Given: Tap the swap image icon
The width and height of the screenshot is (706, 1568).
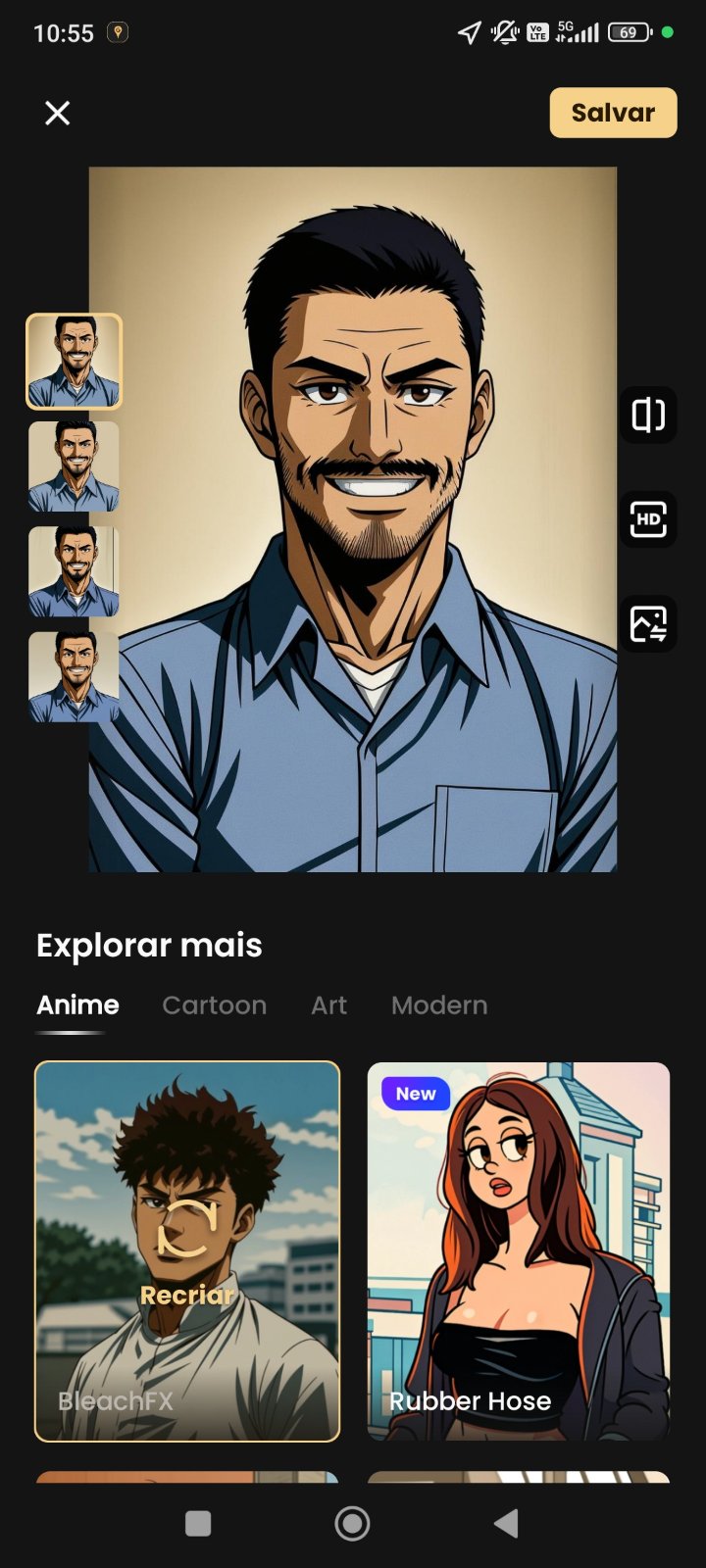Looking at the screenshot, I should (x=648, y=623).
